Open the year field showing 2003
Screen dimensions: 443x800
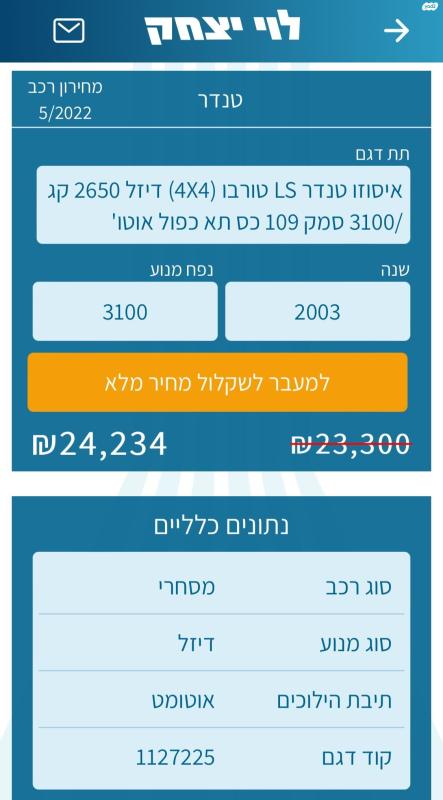(317, 311)
